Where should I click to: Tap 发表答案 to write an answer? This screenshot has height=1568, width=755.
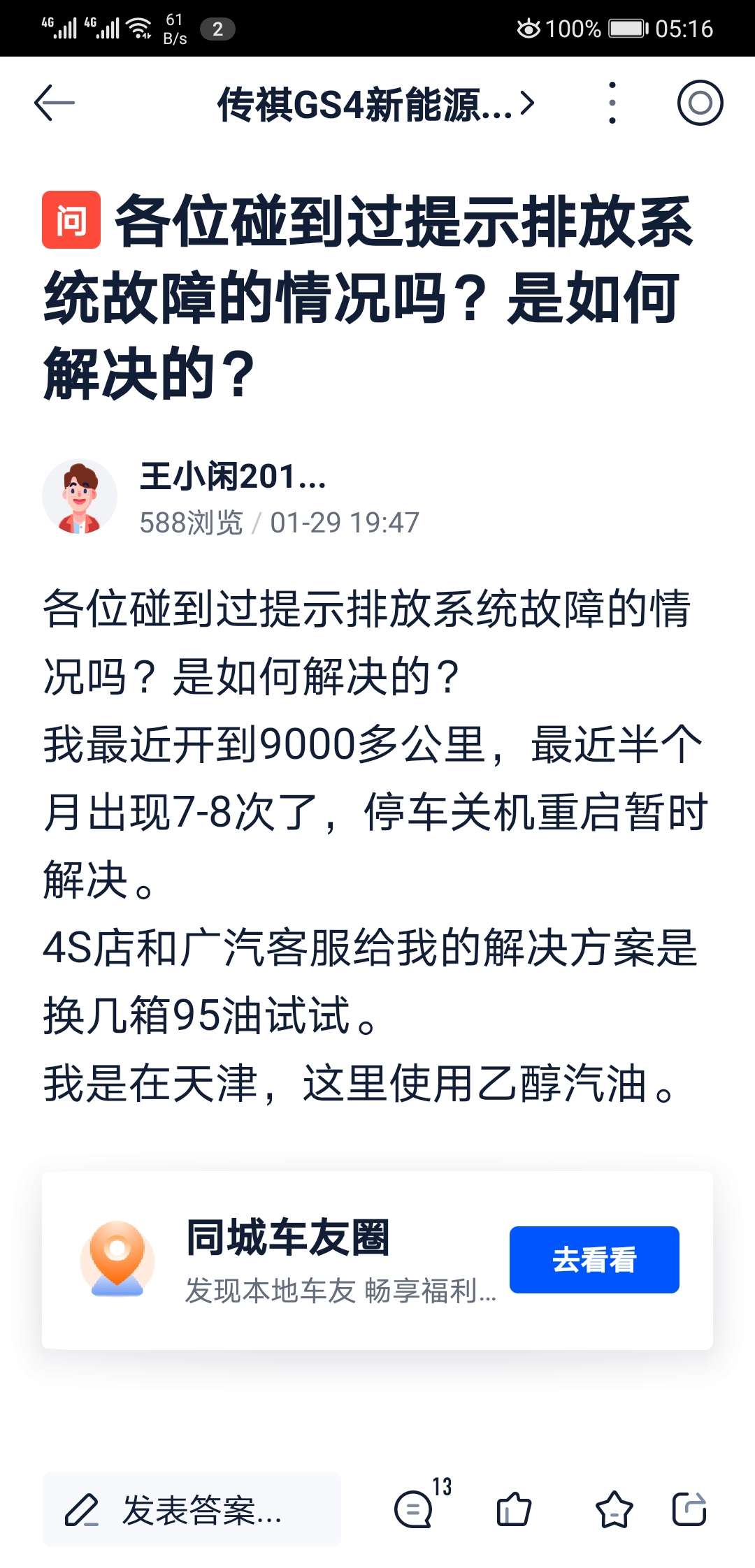click(192, 1509)
